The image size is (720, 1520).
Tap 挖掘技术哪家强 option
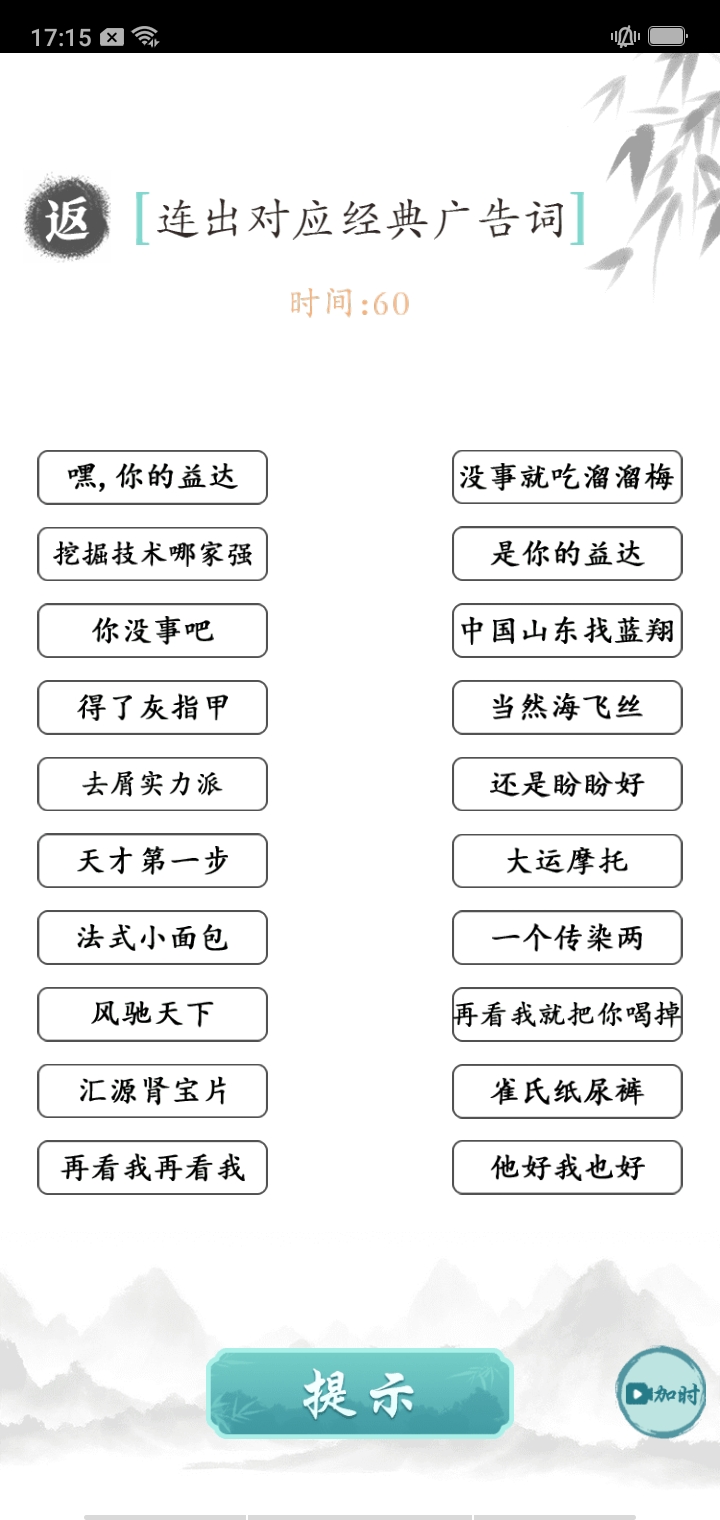[151, 554]
